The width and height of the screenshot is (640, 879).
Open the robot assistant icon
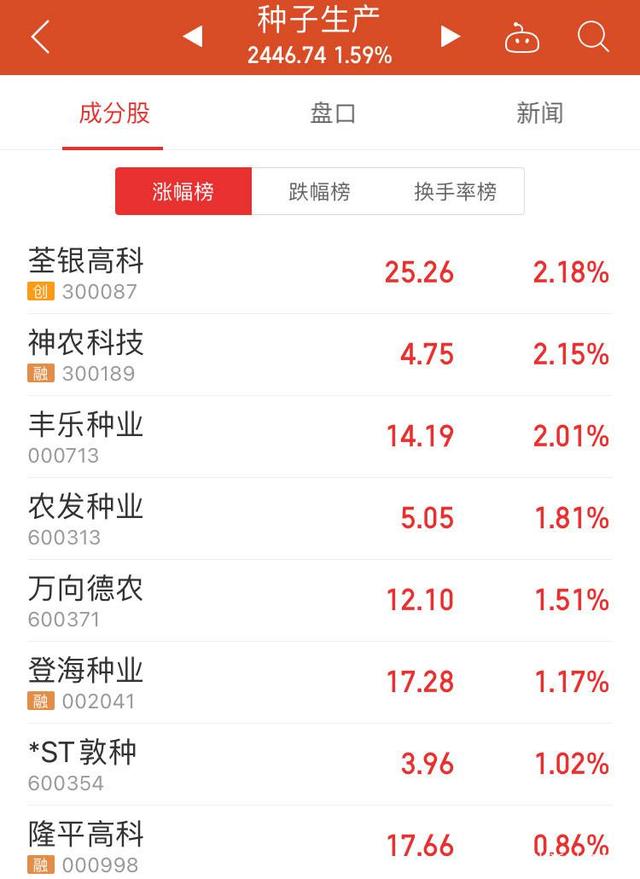[522, 38]
